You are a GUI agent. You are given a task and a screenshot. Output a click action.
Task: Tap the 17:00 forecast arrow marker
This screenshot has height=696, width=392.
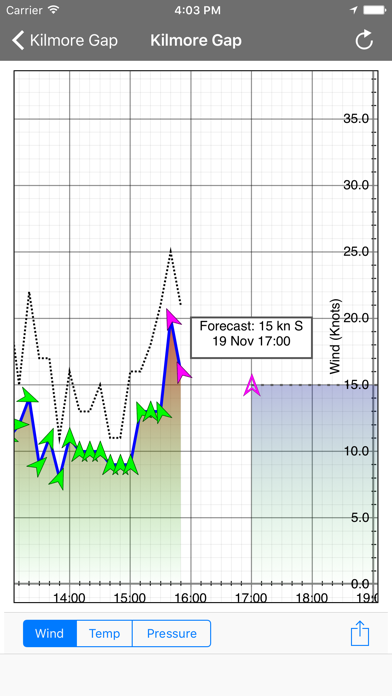click(x=252, y=385)
